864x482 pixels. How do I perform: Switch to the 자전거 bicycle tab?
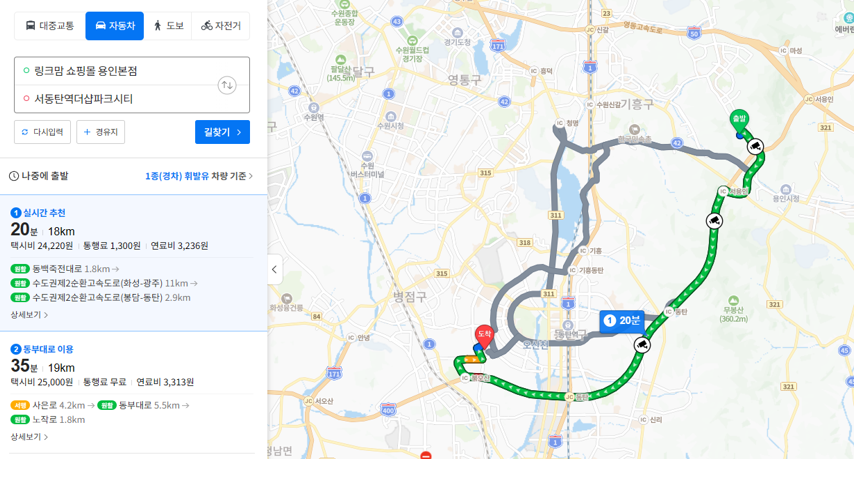(221, 26)
